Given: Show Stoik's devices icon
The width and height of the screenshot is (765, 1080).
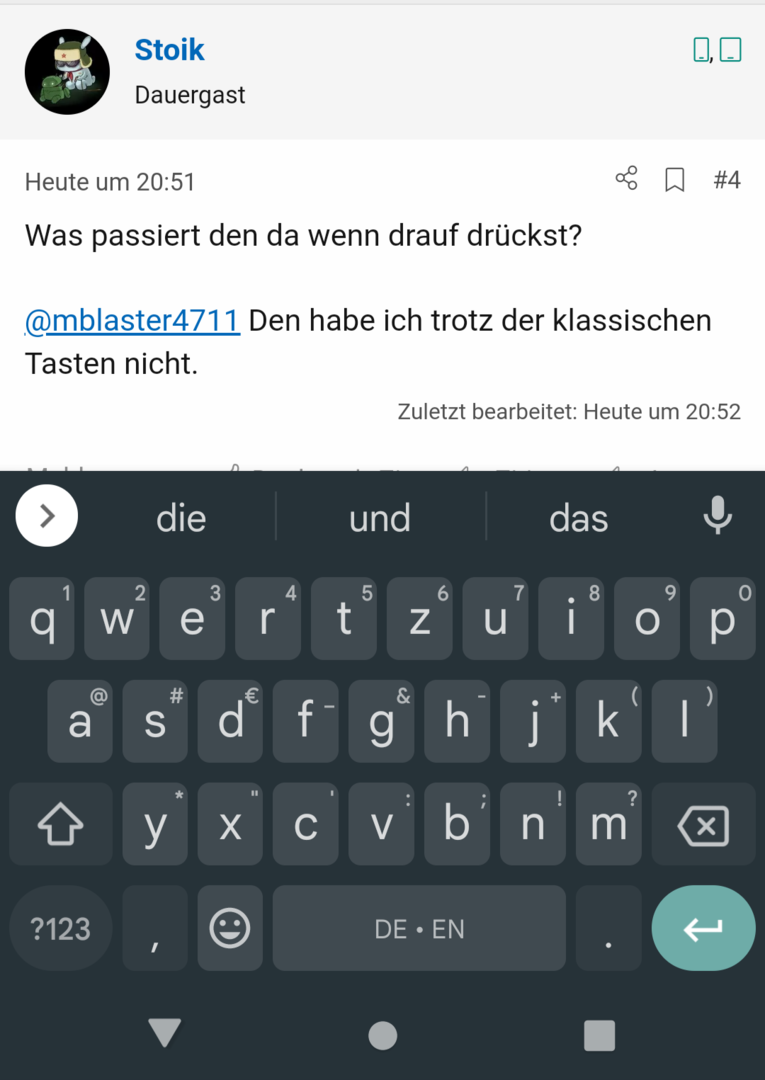Looking at the screenshot, I should tap(717, 49).
